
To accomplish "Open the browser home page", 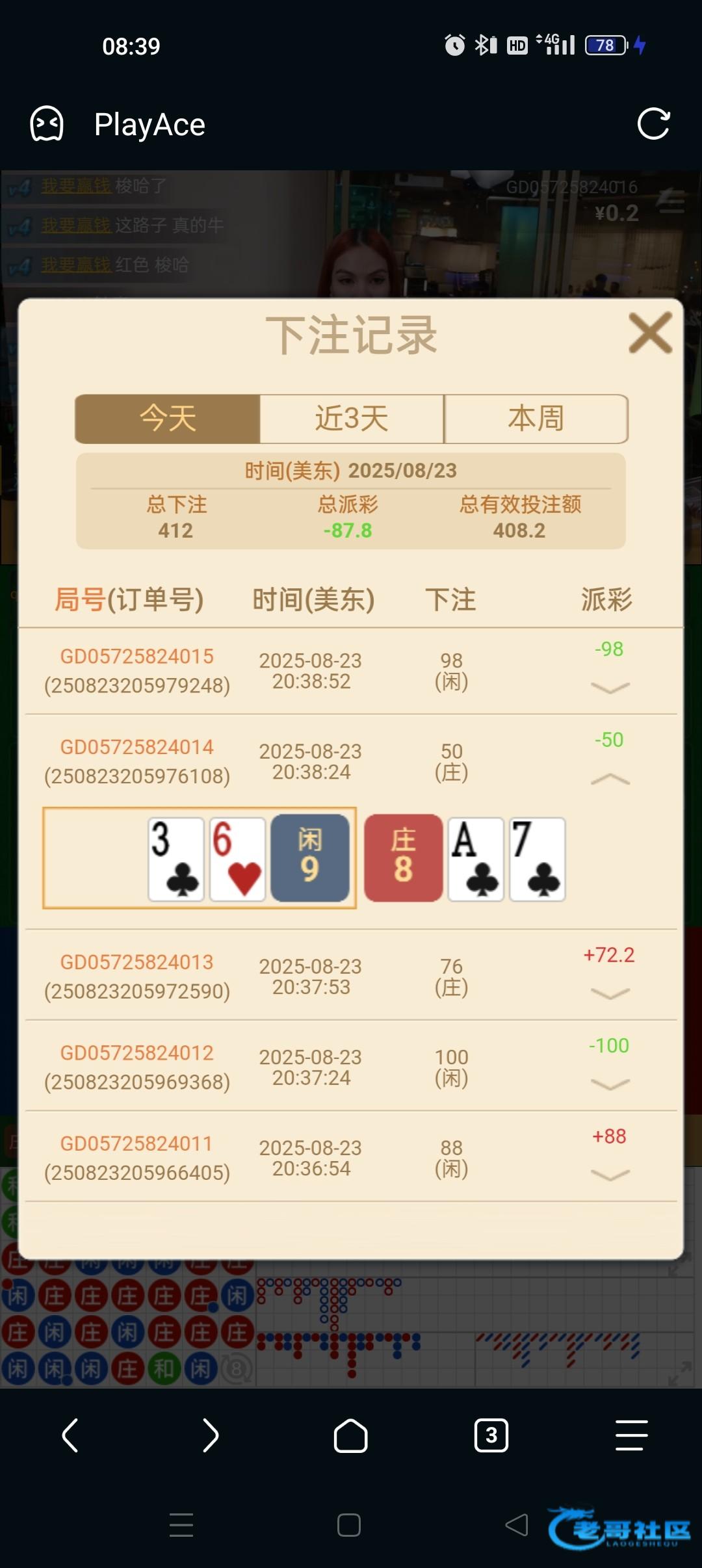I will pos(351,1435).
